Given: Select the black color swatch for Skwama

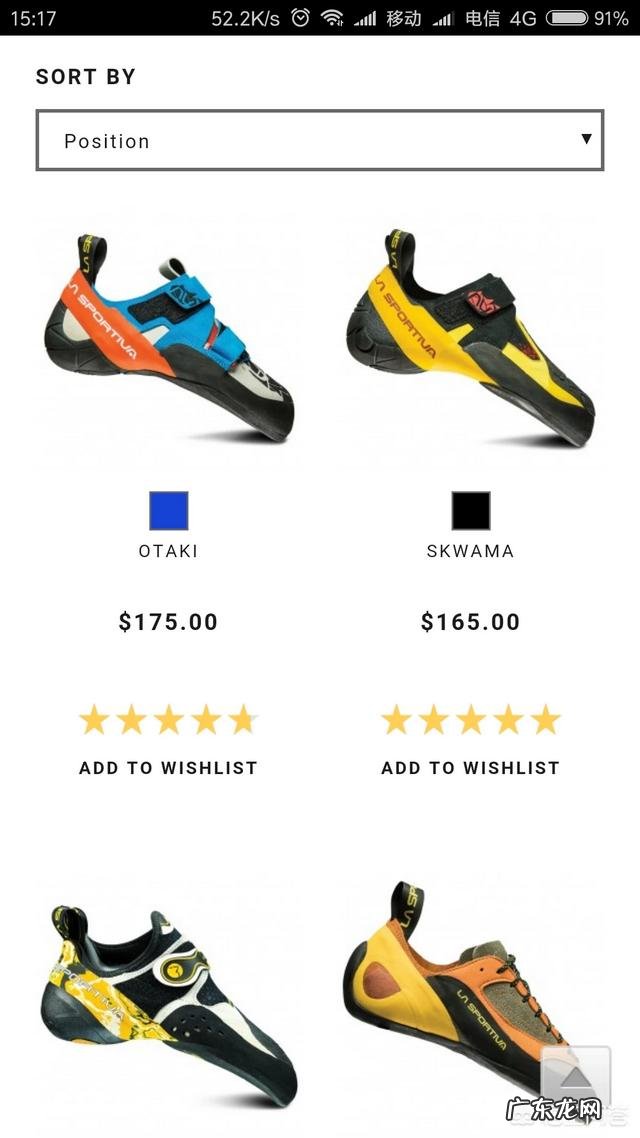Looking at the screenshot, I should click(470, 511).
